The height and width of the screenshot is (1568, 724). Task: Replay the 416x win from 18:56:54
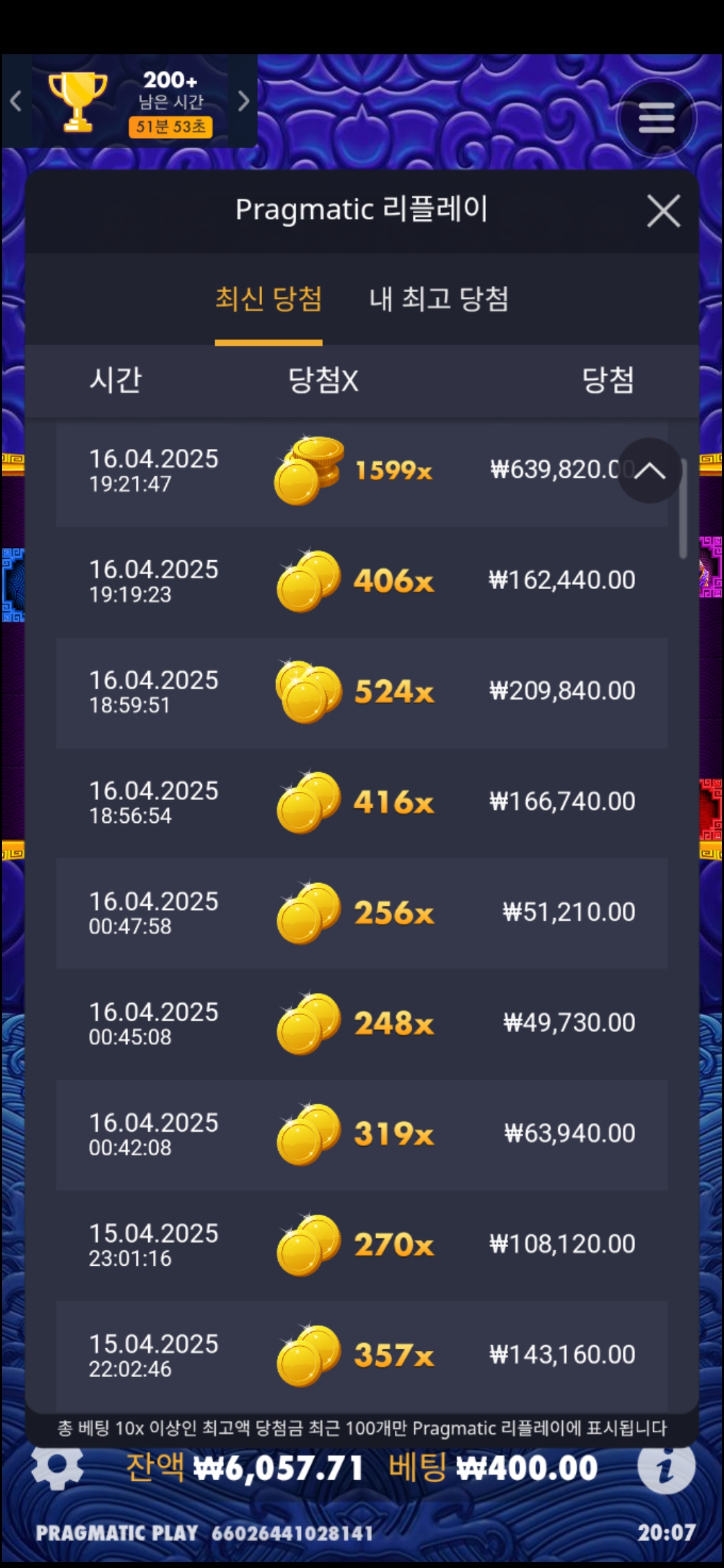pyautogui.click(x=362, y=802)
